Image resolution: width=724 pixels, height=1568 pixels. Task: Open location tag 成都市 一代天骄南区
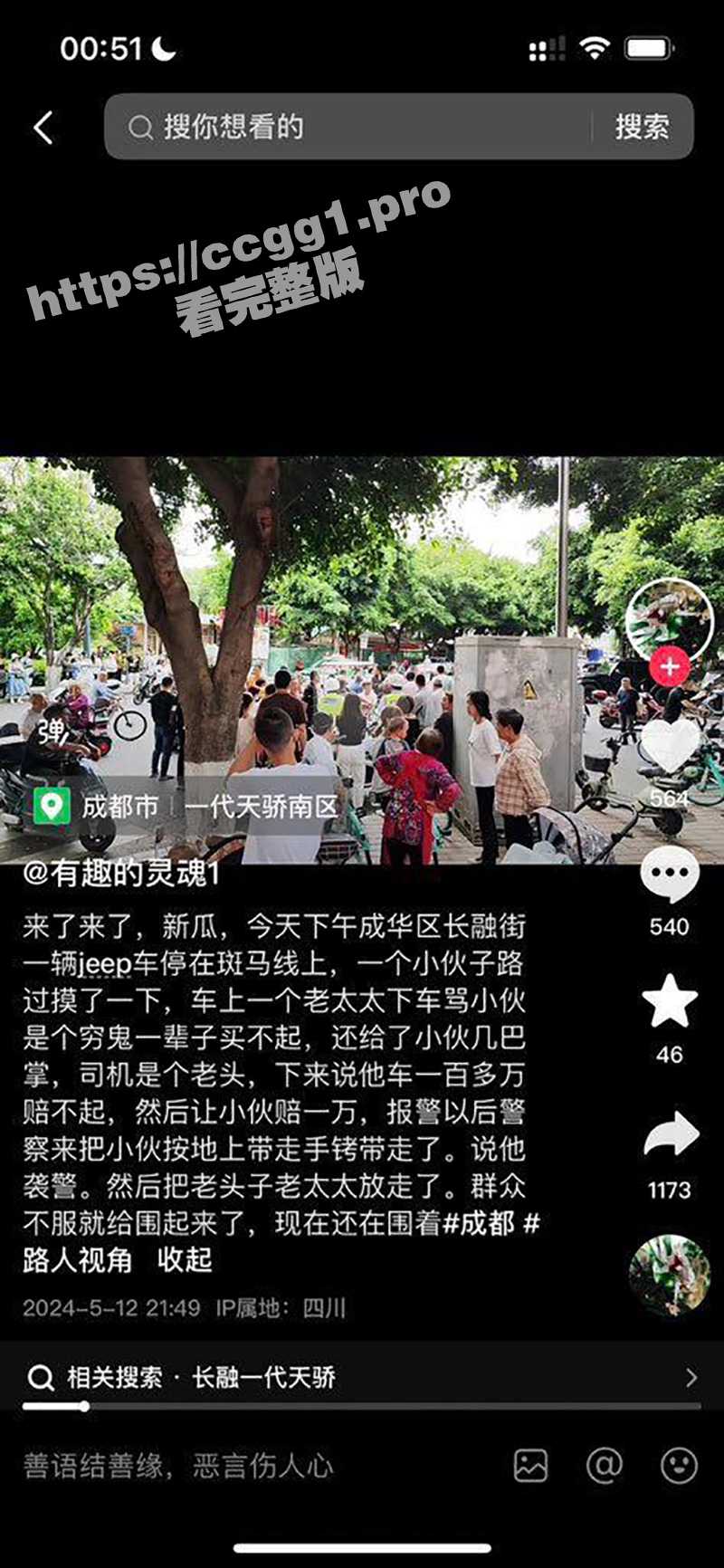tap(186, 806)
